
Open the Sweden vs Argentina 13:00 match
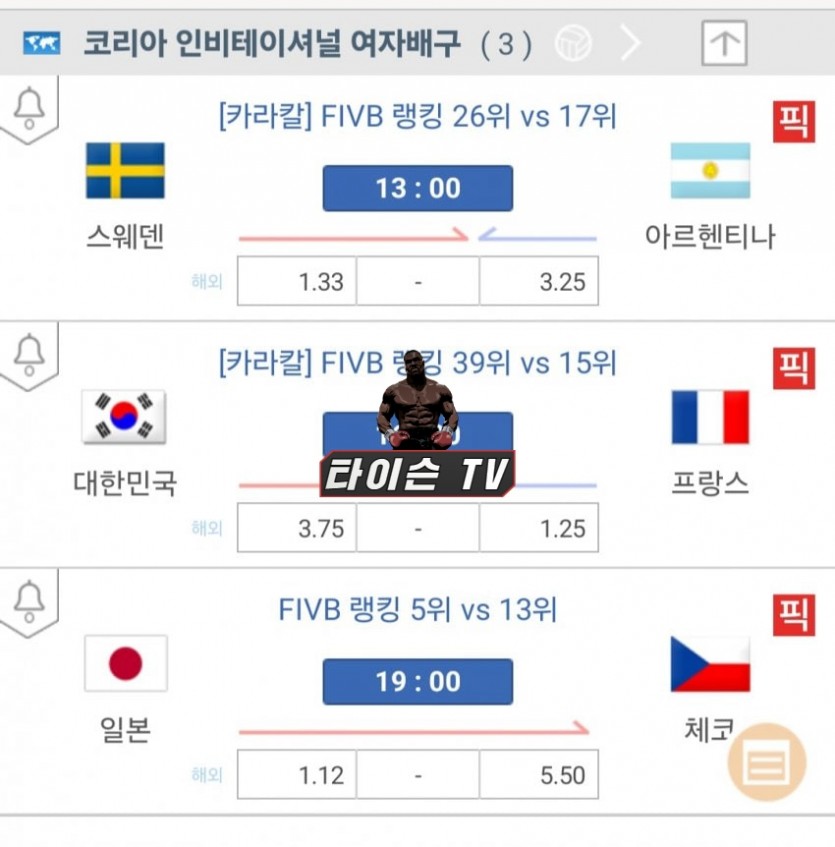coord(417,188)
